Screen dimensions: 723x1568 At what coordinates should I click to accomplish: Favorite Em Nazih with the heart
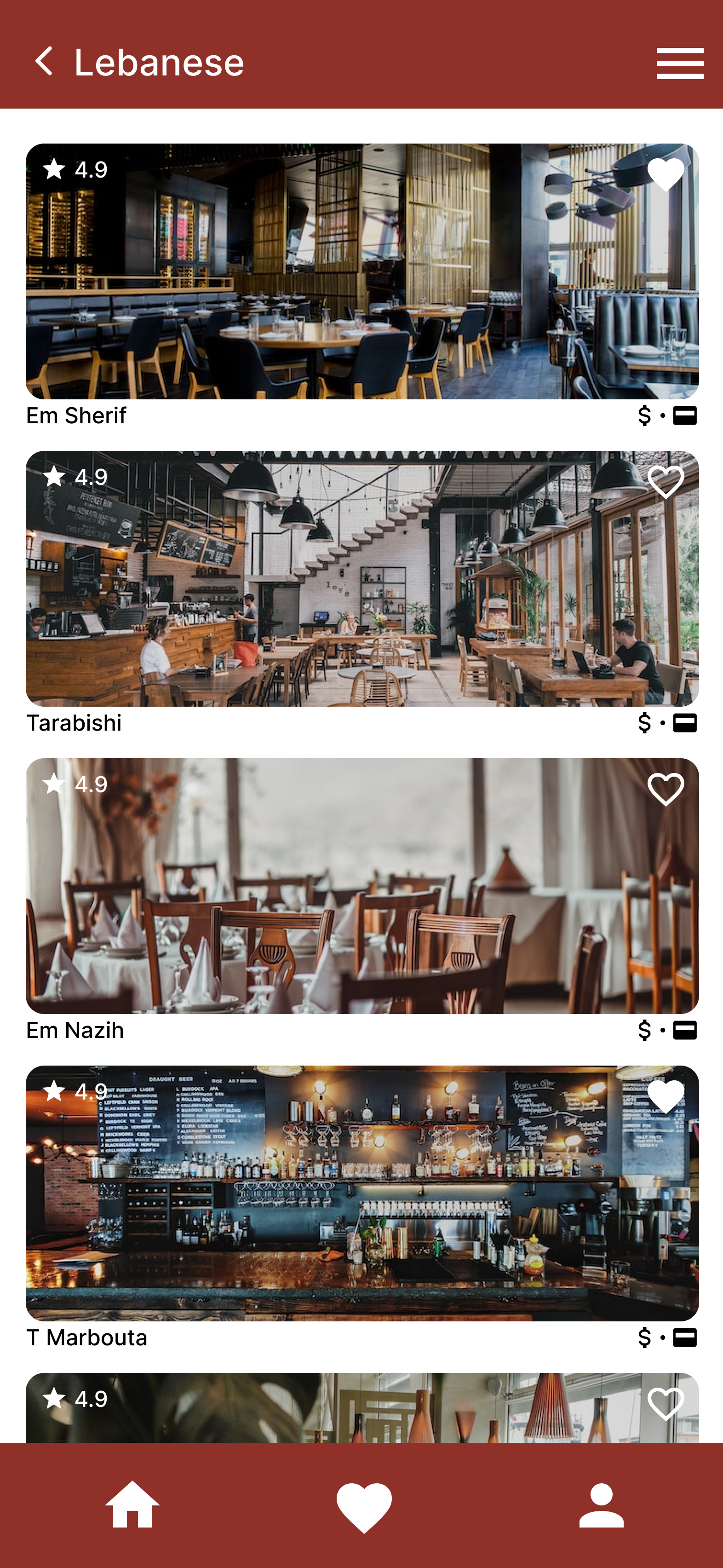click(x=665, y=790)
